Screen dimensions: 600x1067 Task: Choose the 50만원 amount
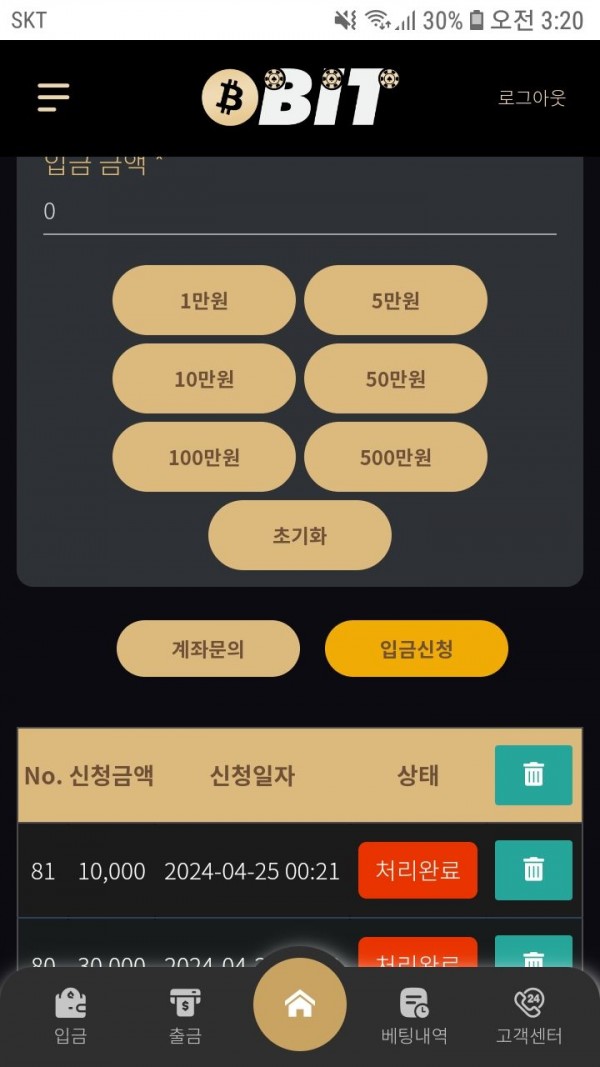395,379
